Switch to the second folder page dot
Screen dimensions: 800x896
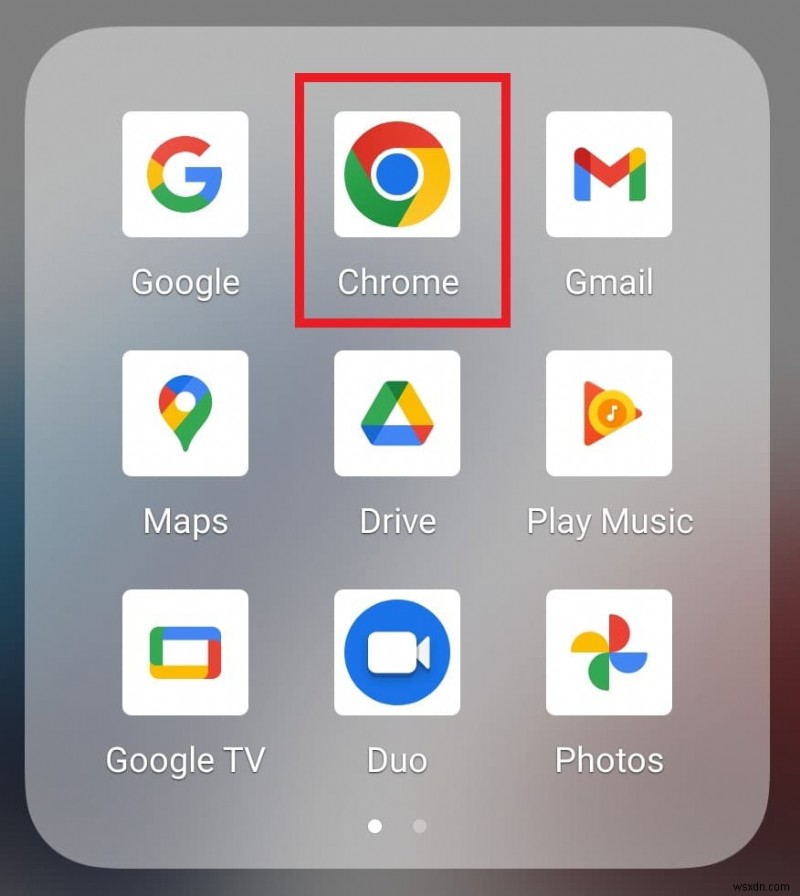point(417,826)
